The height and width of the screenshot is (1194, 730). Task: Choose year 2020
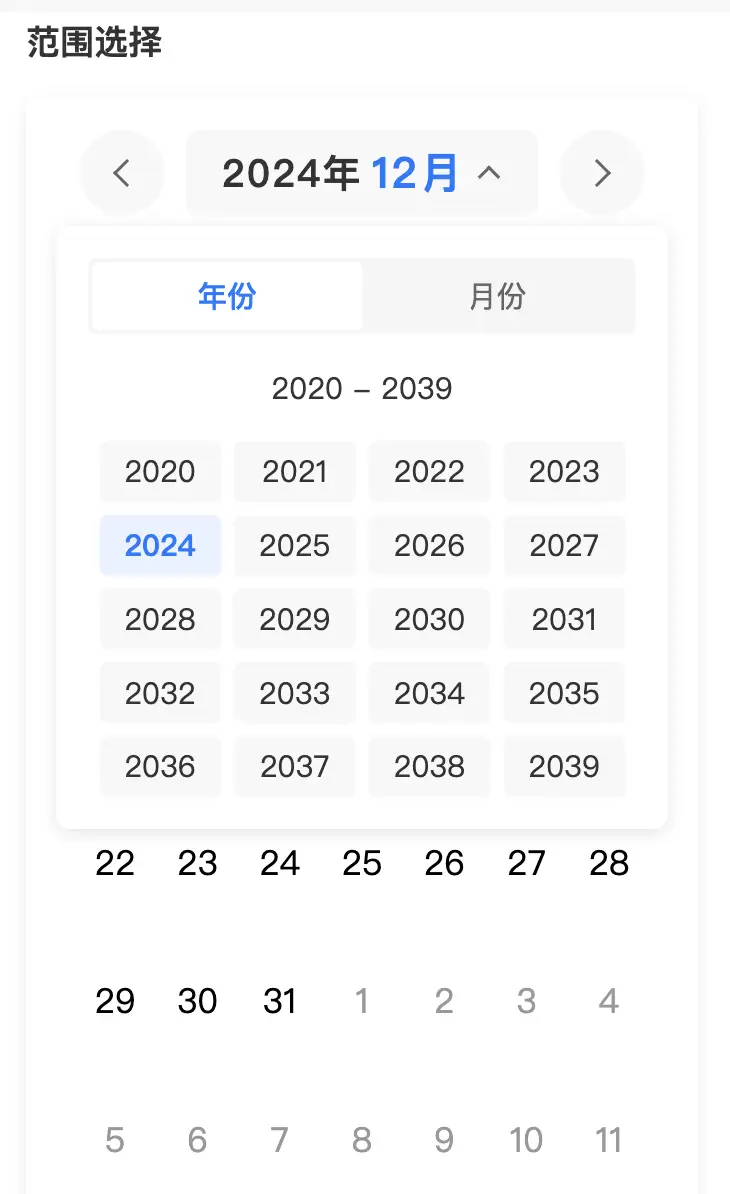tap(160, 471)
